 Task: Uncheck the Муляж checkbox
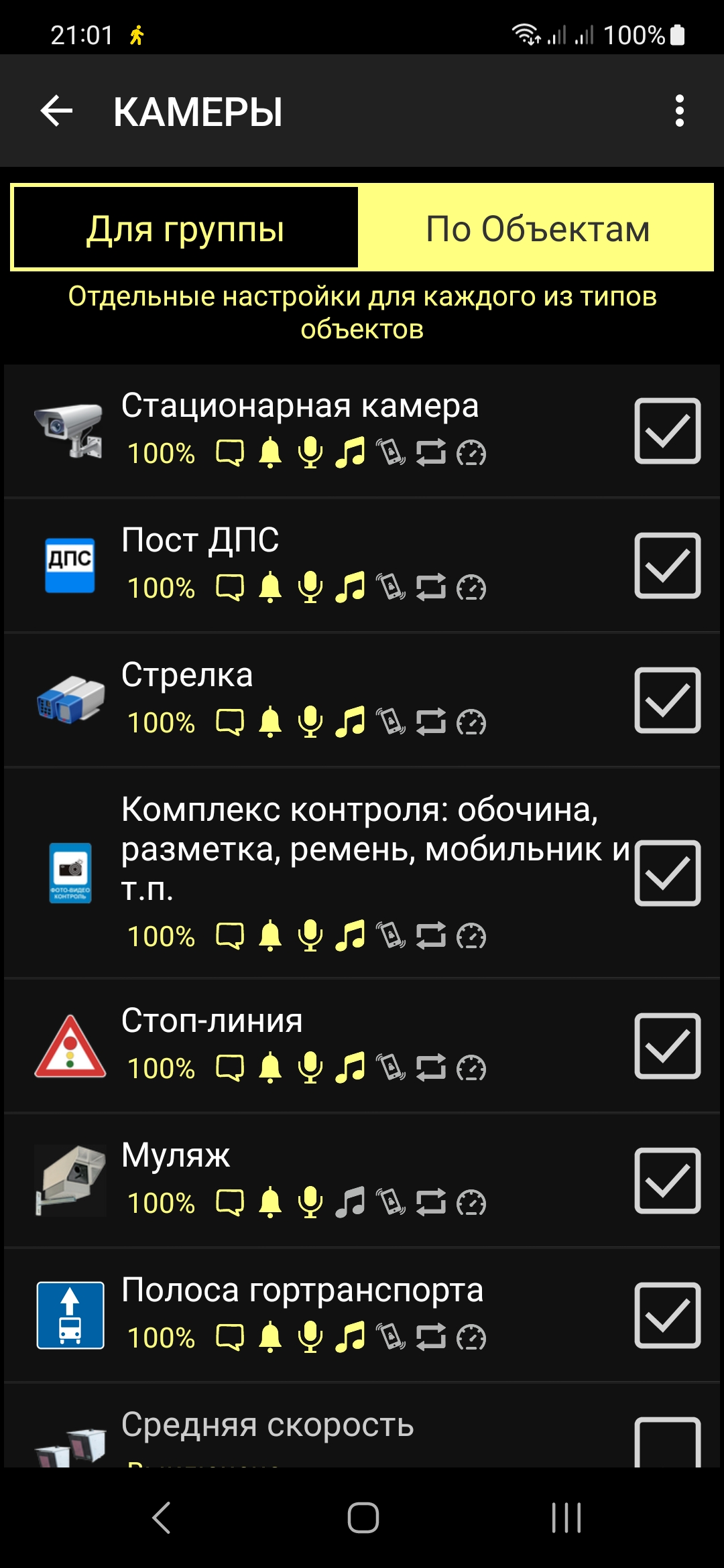point(667,1181)
